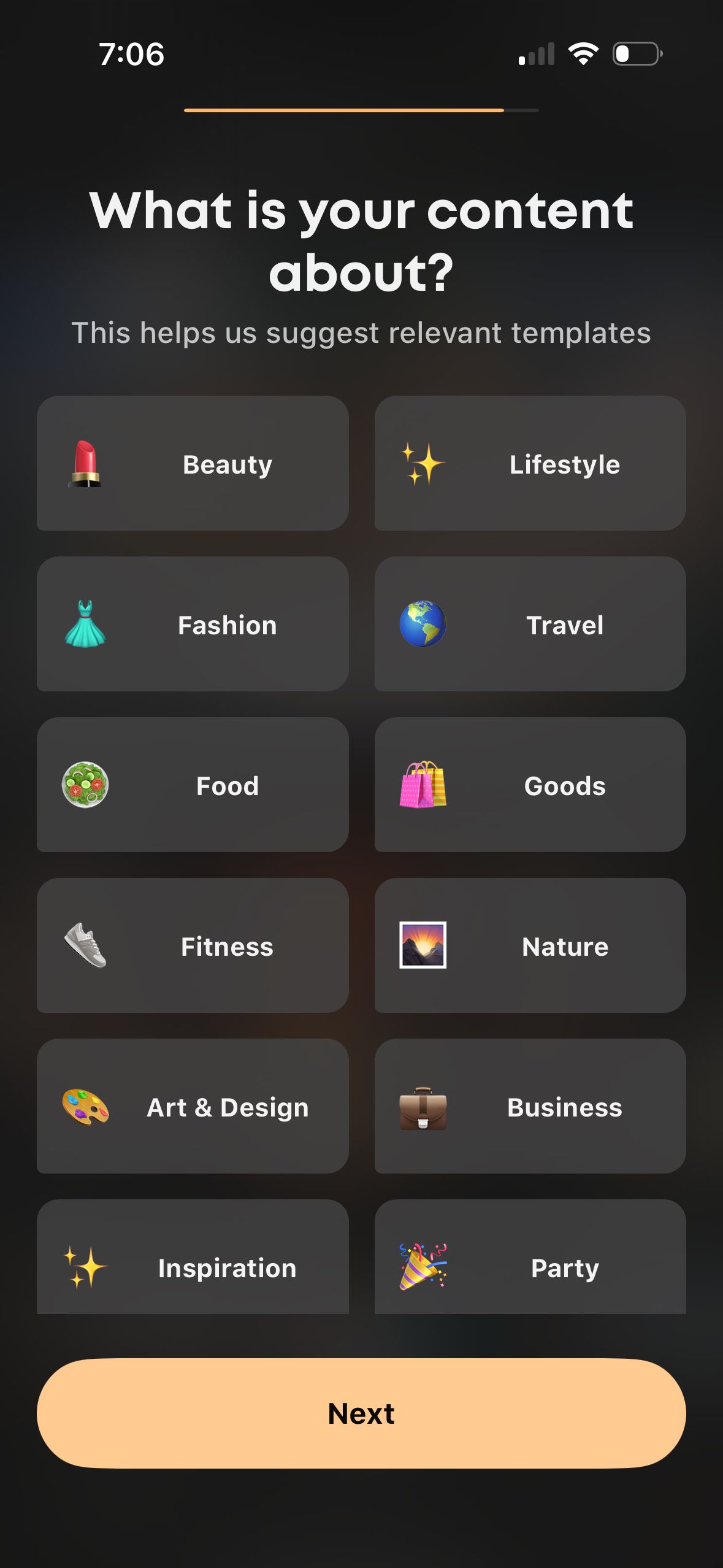
Task: Pick Nature as your content topic
Action: tap(530, 945)
